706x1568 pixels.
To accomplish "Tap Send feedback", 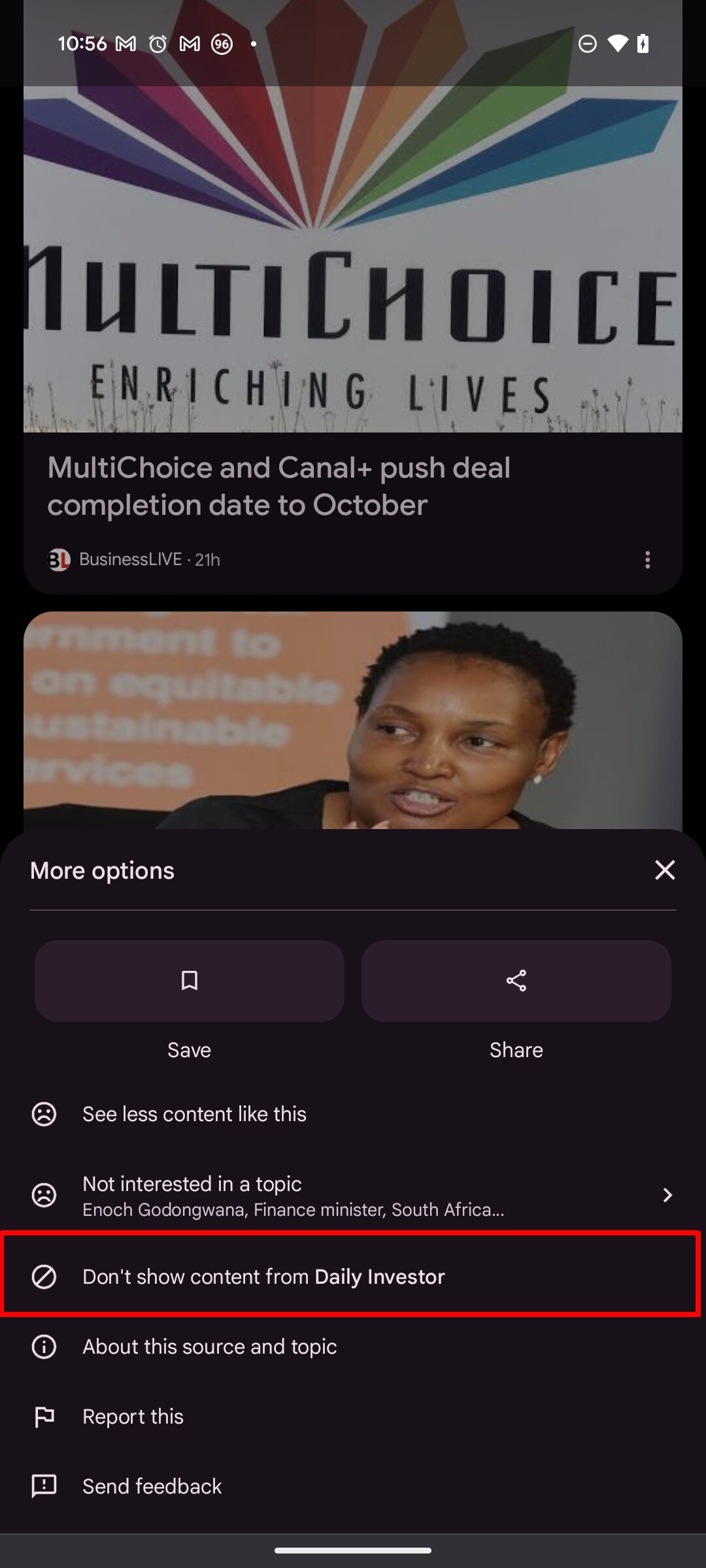I will [x=152, y=1486].
